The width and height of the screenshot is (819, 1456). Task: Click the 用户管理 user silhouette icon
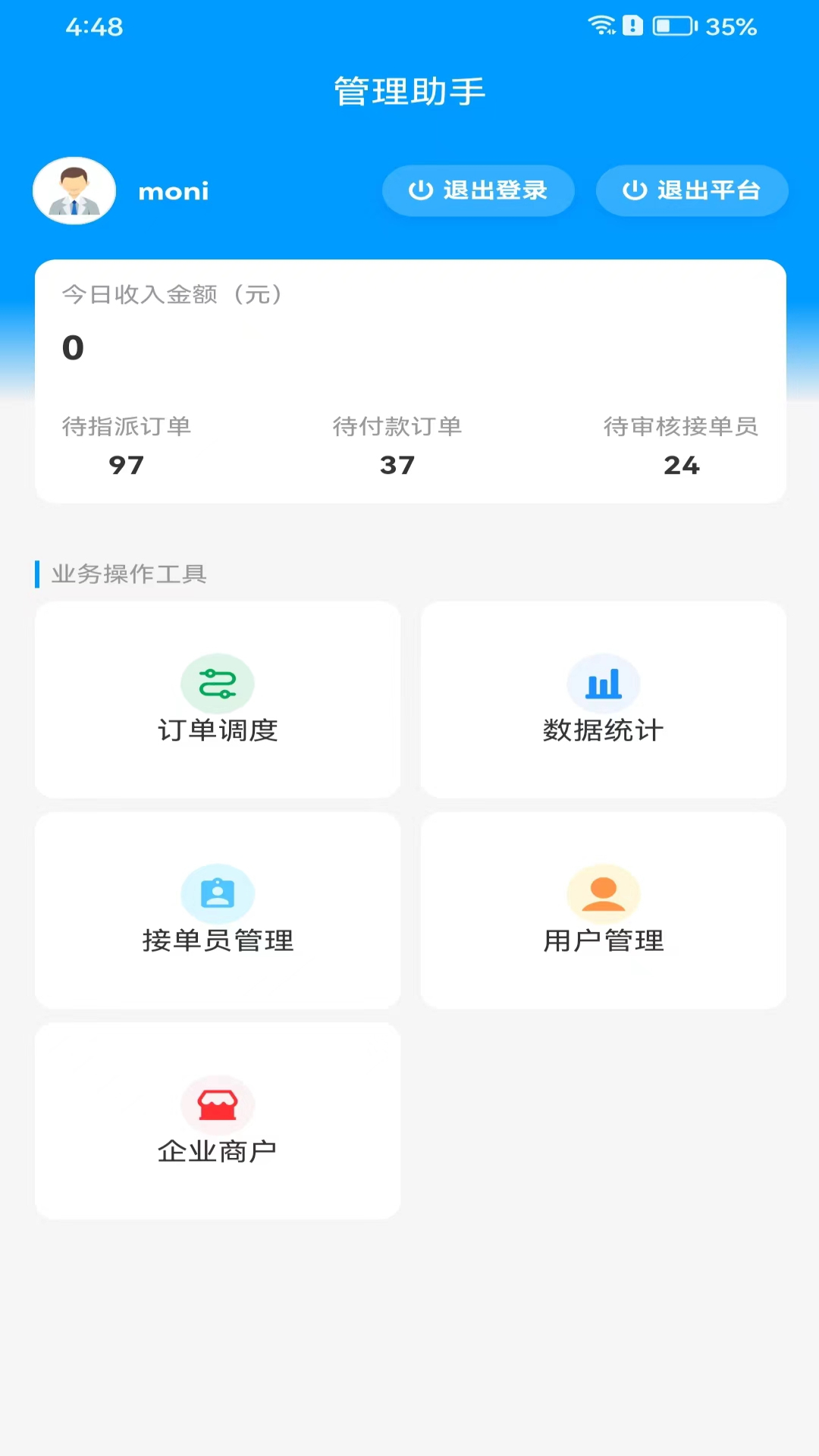(603, 893)
